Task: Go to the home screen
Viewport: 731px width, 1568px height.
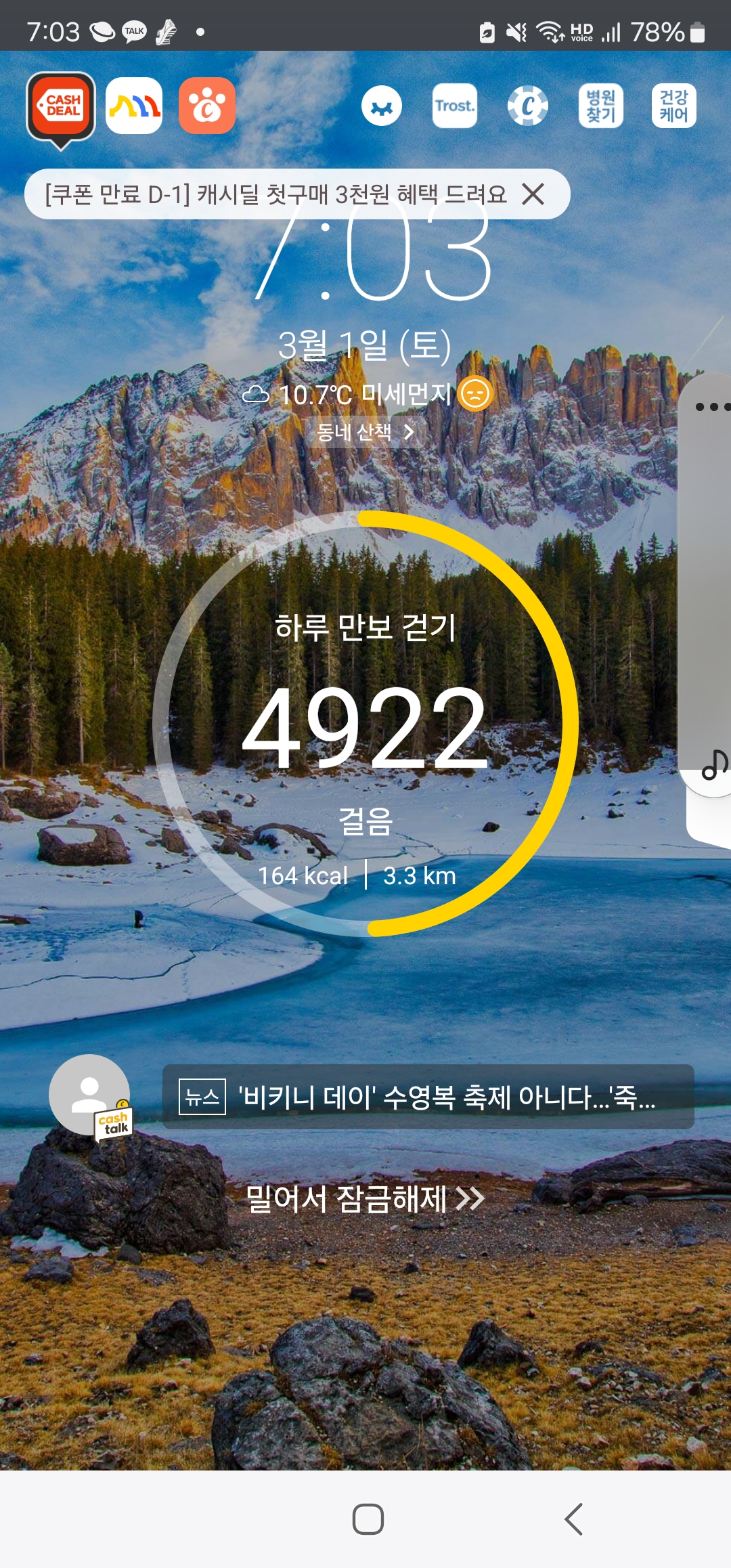Action: (x=368, y=1519)
